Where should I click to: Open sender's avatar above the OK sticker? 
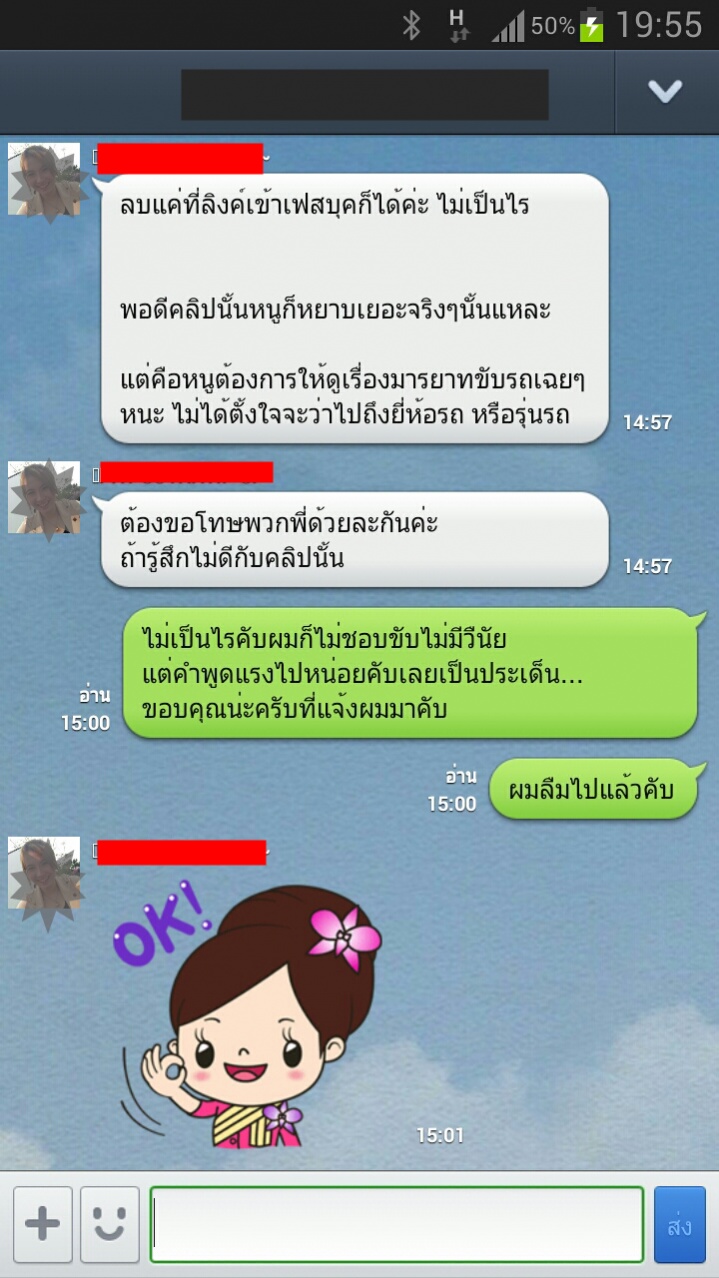(x=44, y=874)
